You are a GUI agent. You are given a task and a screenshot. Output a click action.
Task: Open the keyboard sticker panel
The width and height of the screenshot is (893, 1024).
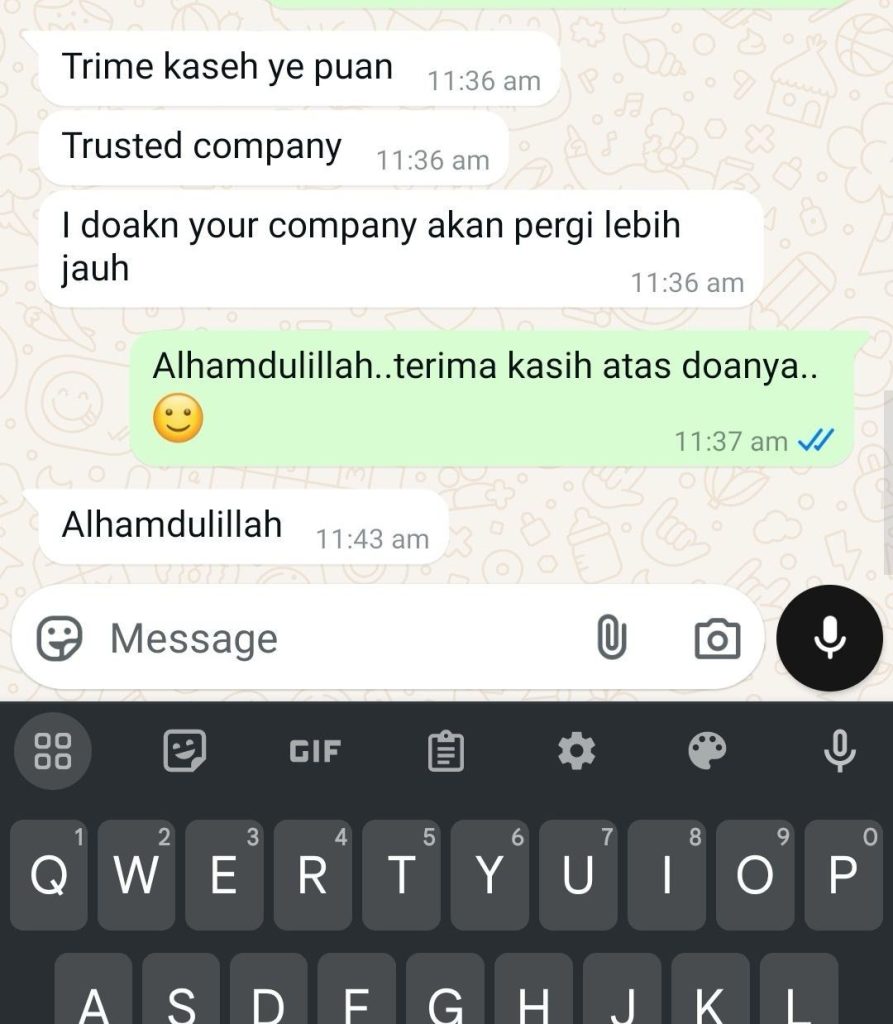point(184,750)
